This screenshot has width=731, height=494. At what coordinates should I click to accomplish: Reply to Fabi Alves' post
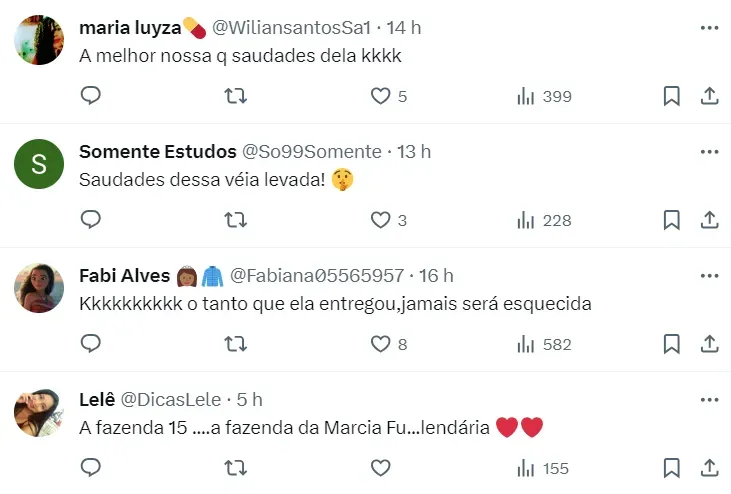point(90,344)
